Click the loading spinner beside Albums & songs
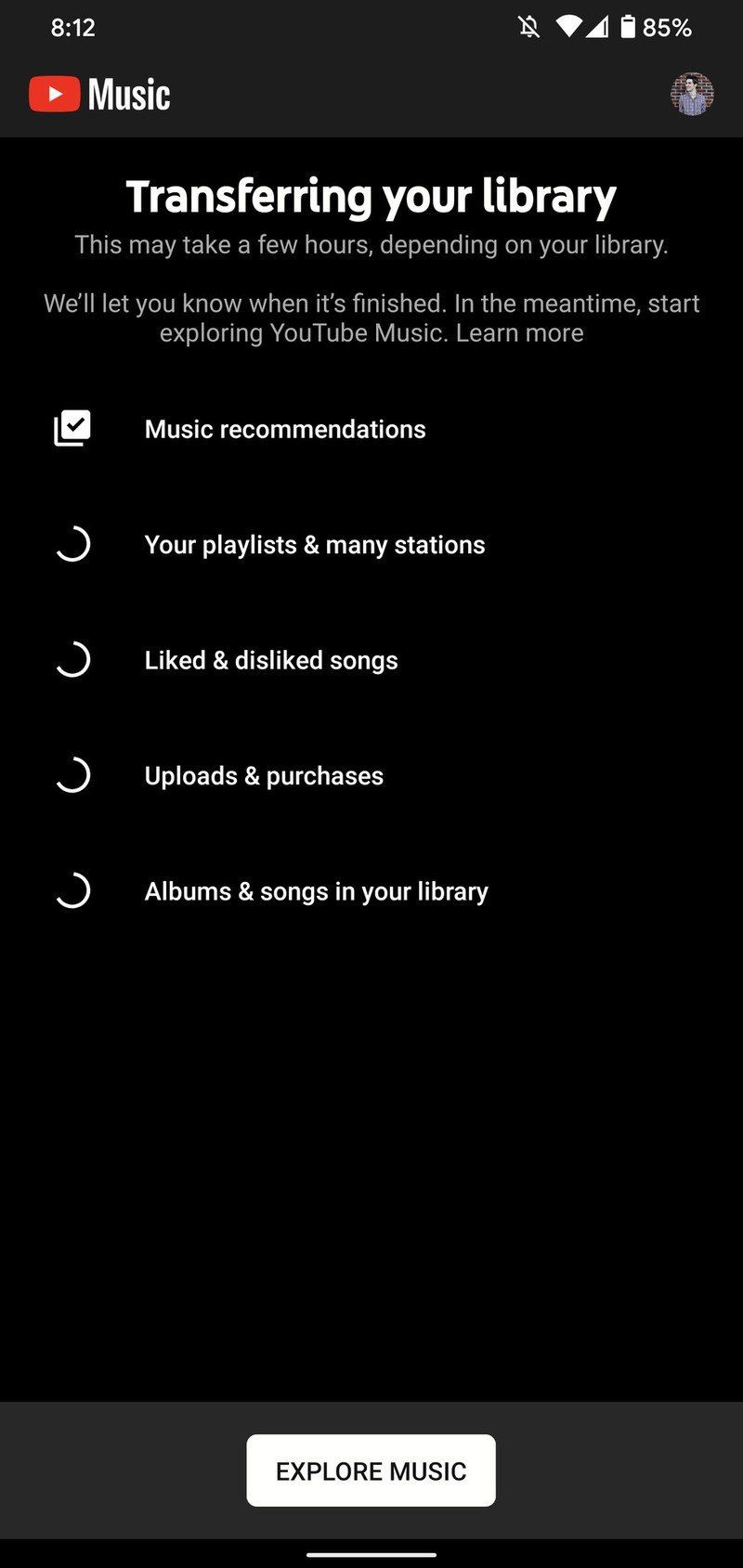 (x=72, y=892)
